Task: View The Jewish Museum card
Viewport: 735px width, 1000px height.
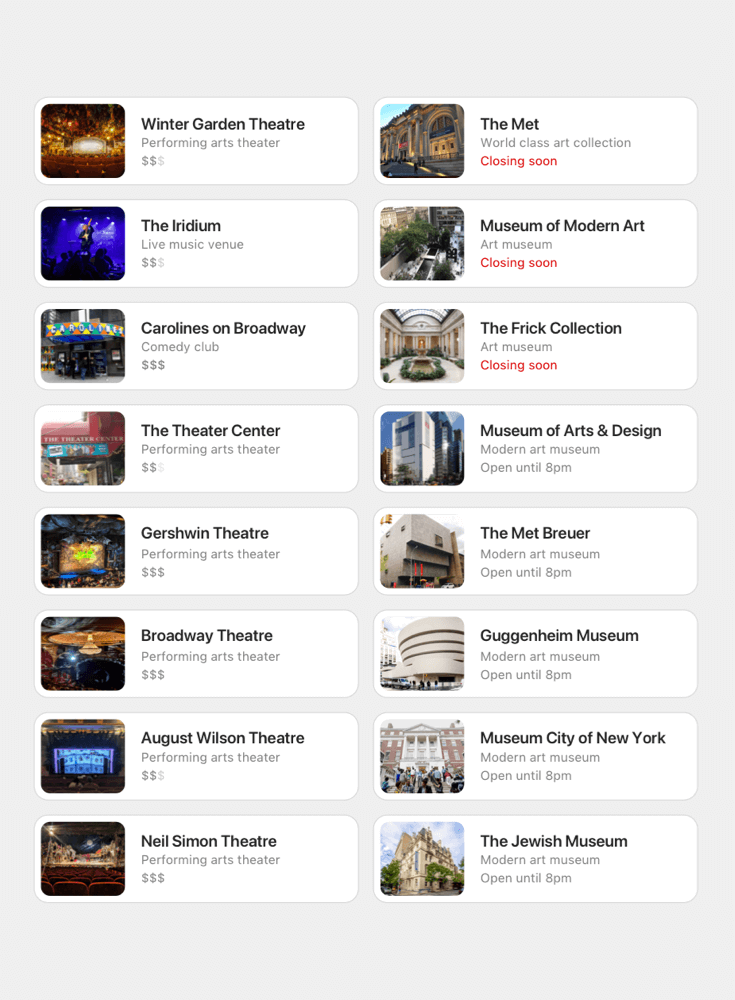Action: 535,859
